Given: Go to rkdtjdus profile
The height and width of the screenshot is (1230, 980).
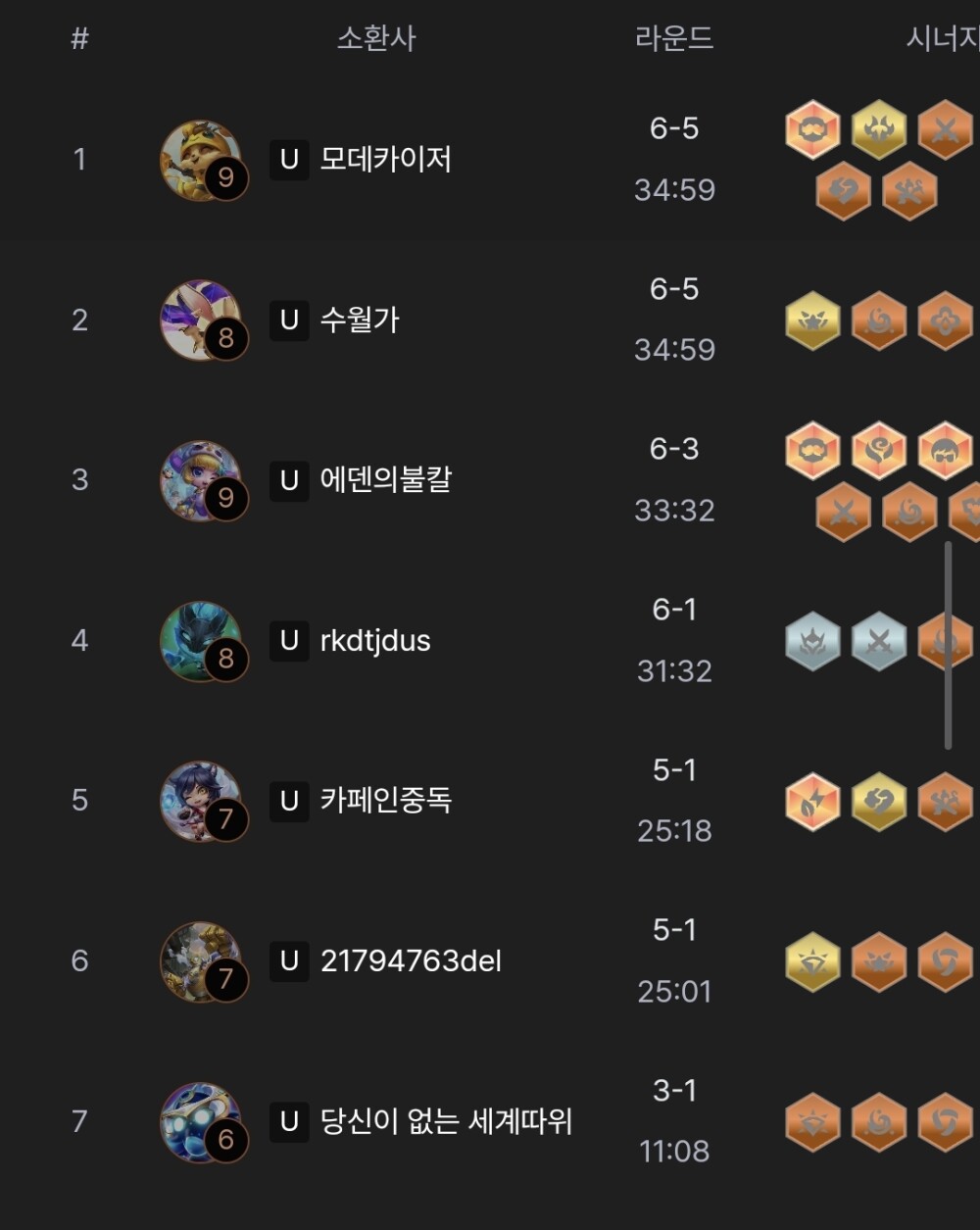Looking at the screenshot, I should [375, 640].
